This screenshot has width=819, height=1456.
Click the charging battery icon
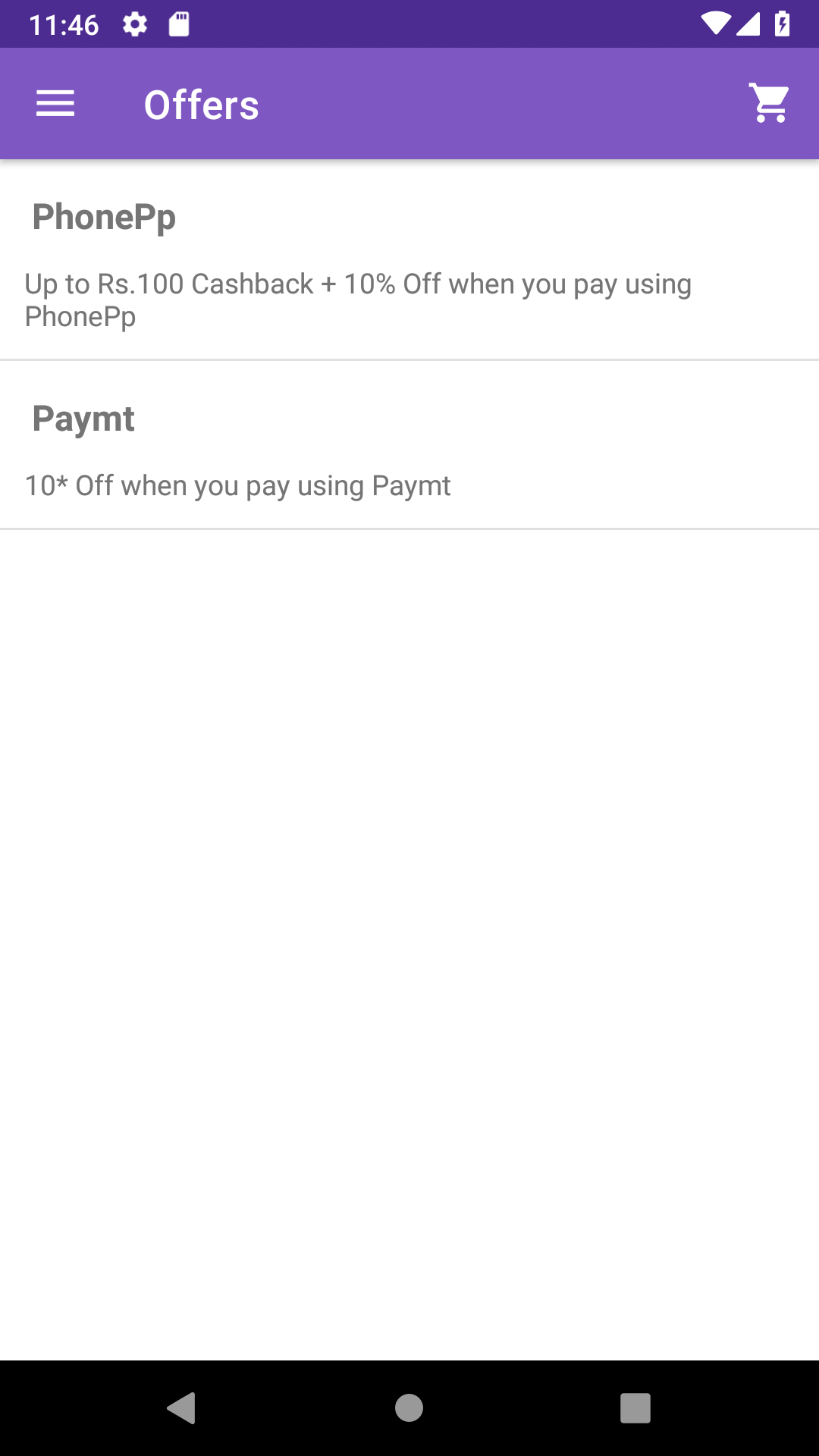pyautogui.click(x=783, y=24)
